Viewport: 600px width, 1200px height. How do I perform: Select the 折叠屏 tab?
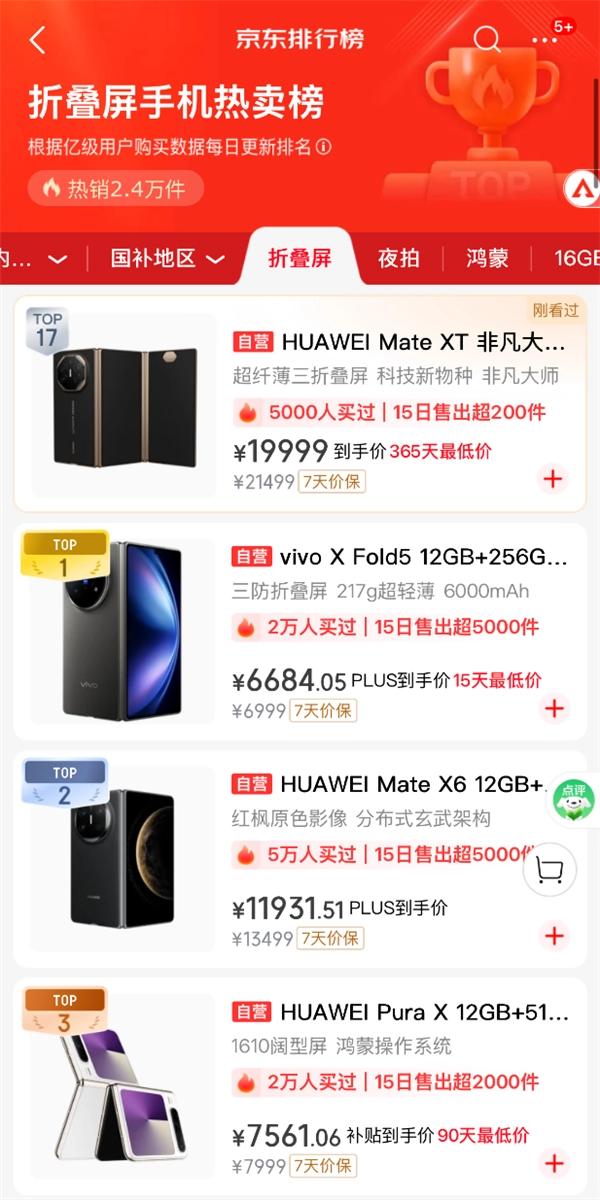pos(299,259)
